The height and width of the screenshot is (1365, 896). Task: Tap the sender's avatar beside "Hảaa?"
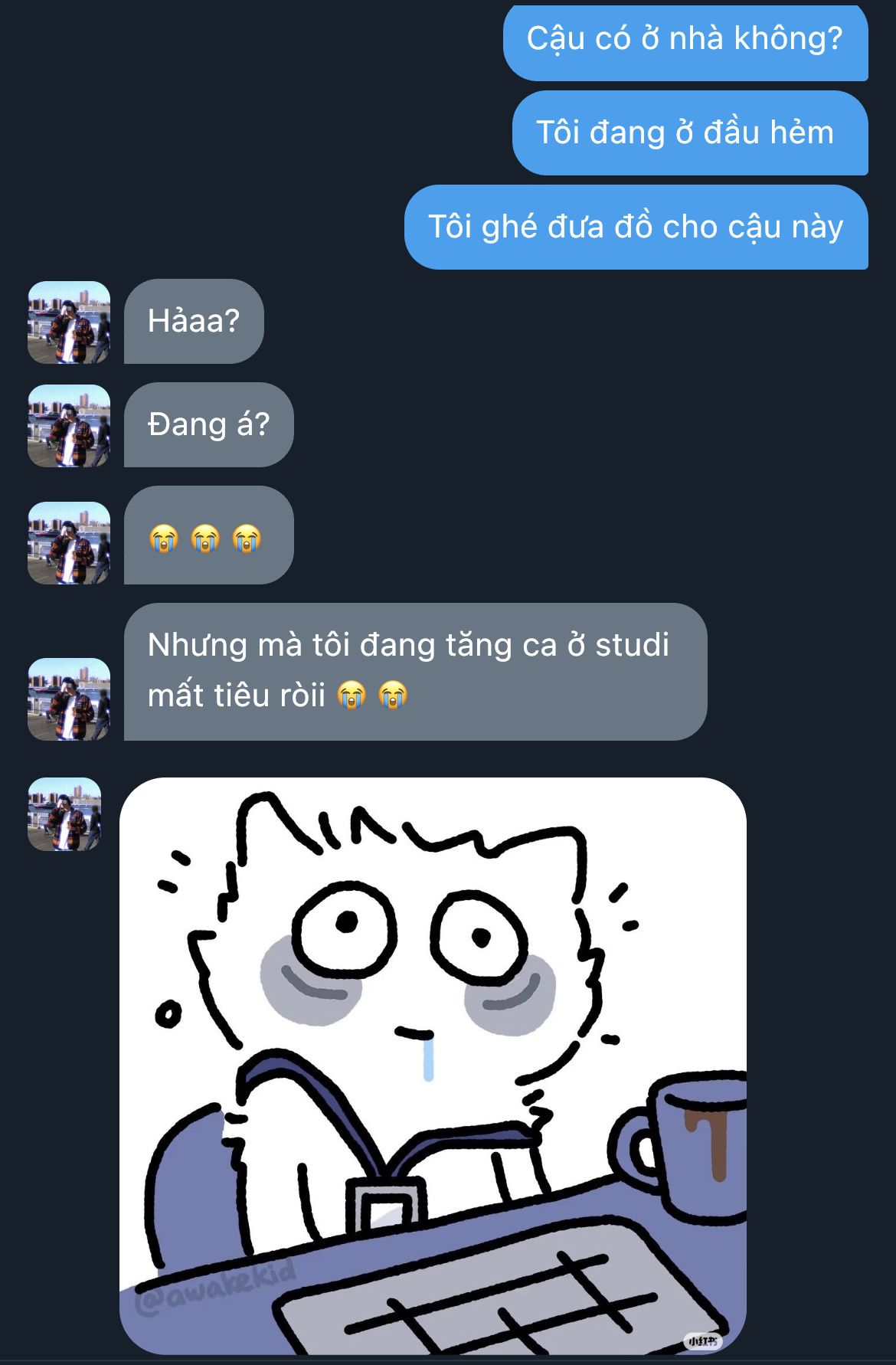[x=69, y=322]
